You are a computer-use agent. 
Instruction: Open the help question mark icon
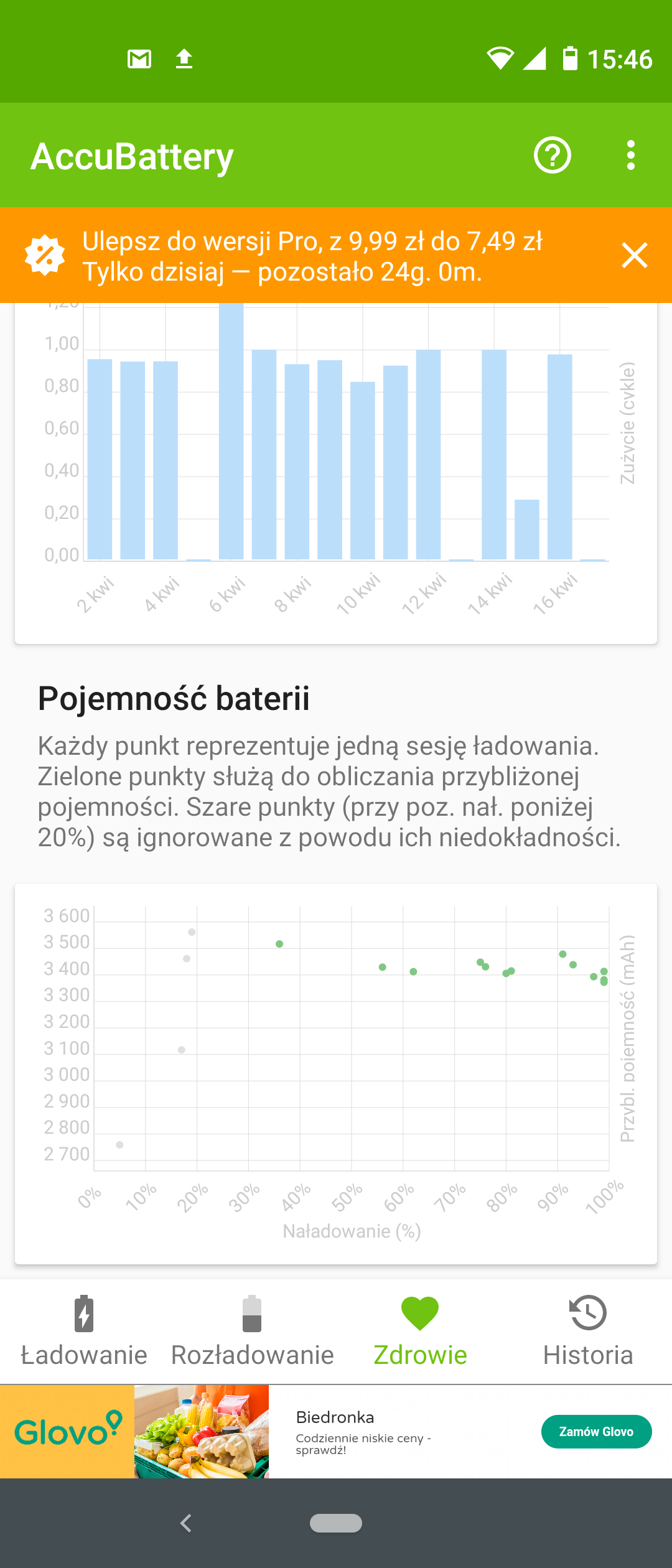click(x=552, y=155)
